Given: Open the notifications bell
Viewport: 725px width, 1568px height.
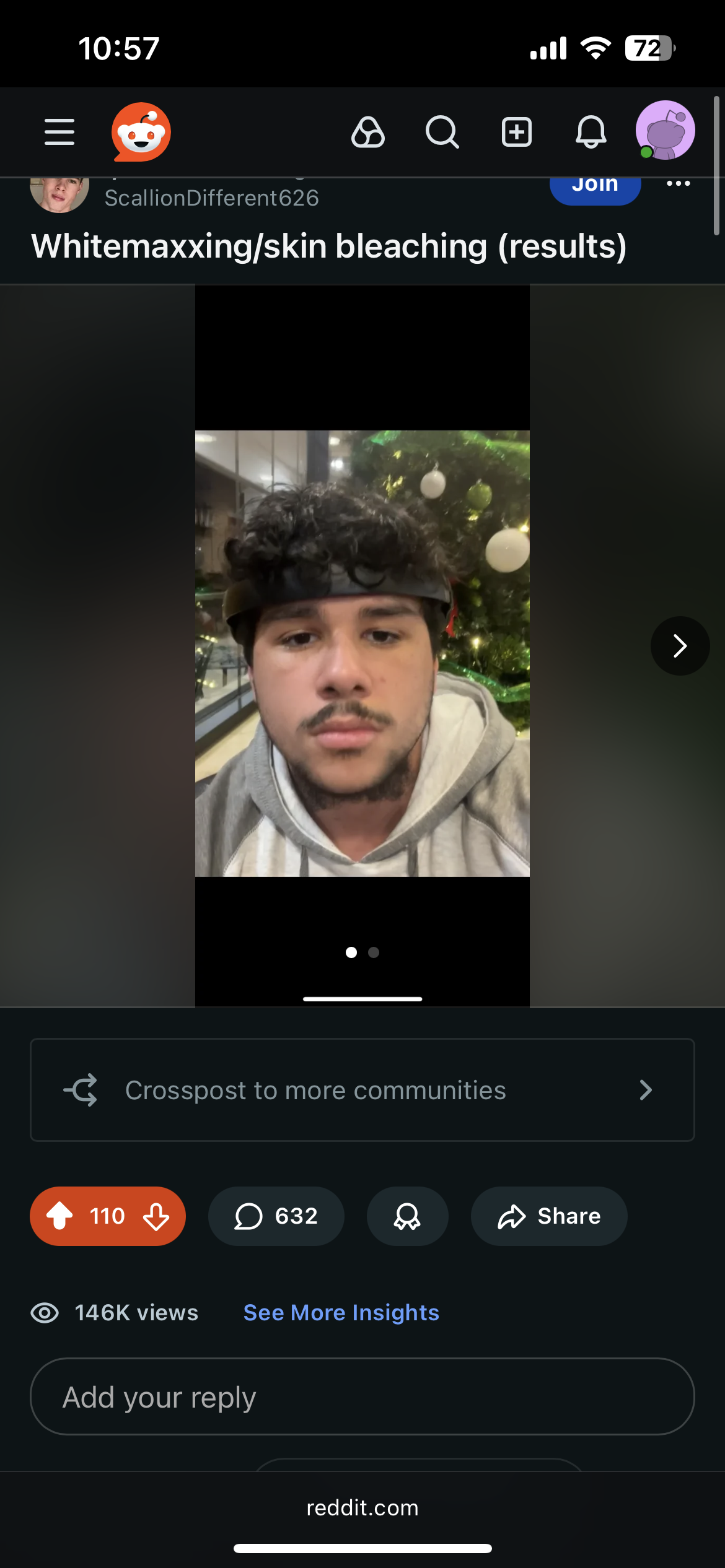Looking at the screenshot, I should [591, 132].
